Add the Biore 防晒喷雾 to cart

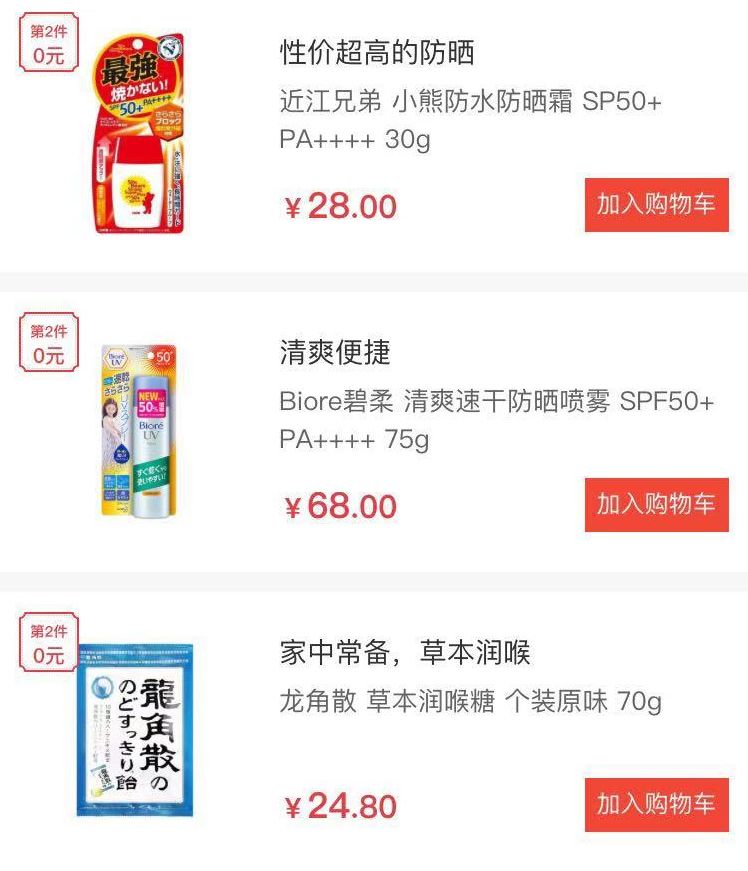point(657,503)
